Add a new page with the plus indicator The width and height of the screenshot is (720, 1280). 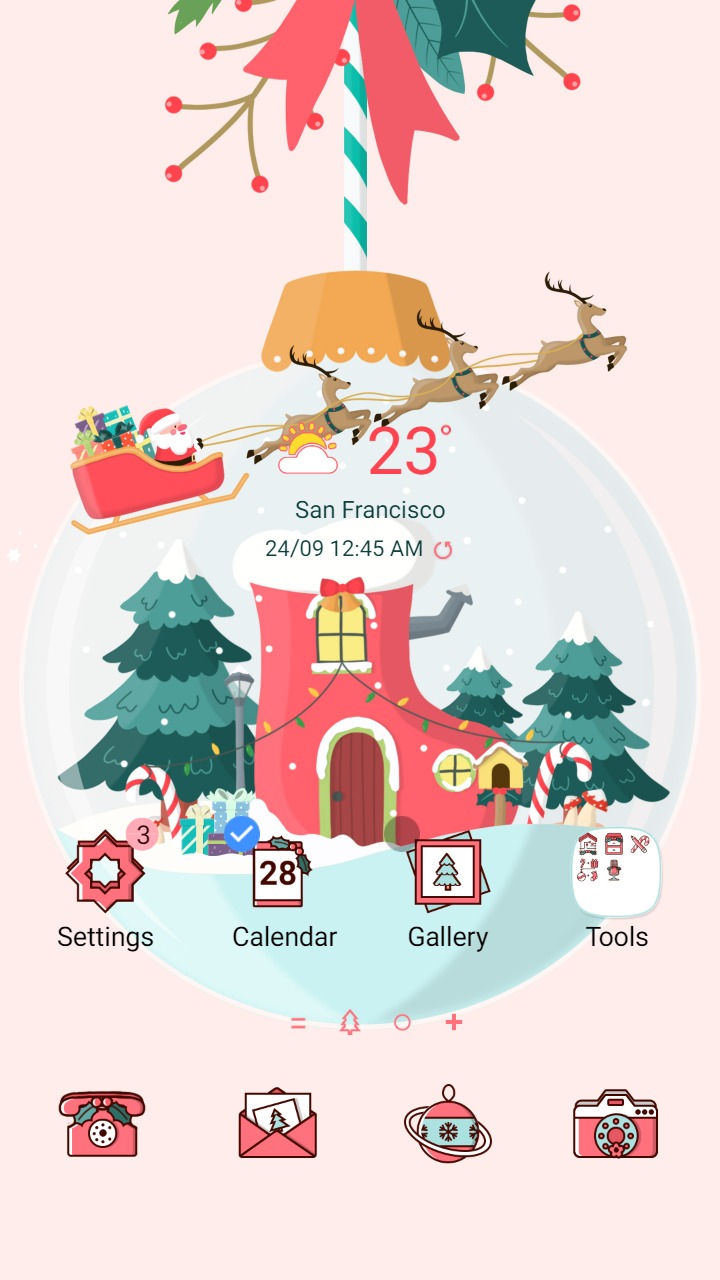tap(452, 1022)
